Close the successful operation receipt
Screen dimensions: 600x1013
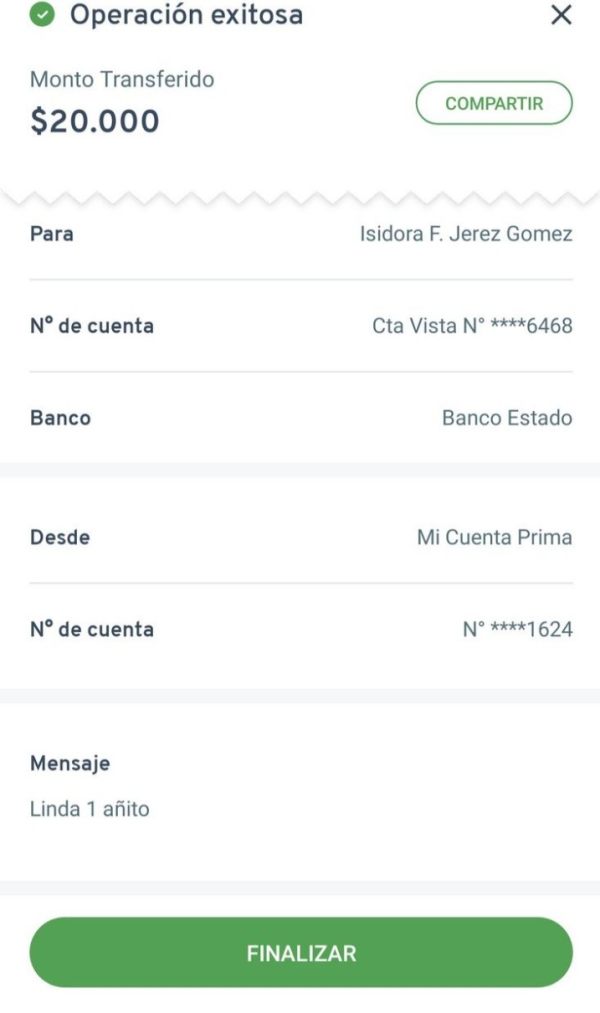[x=561, y=16]
